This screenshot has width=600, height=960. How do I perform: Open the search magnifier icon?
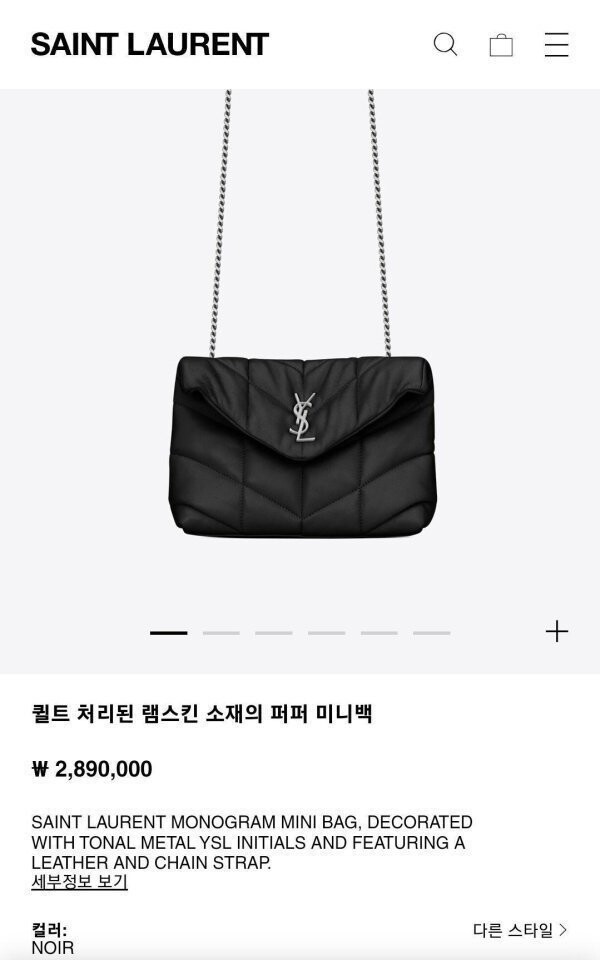tap(445, 45)
